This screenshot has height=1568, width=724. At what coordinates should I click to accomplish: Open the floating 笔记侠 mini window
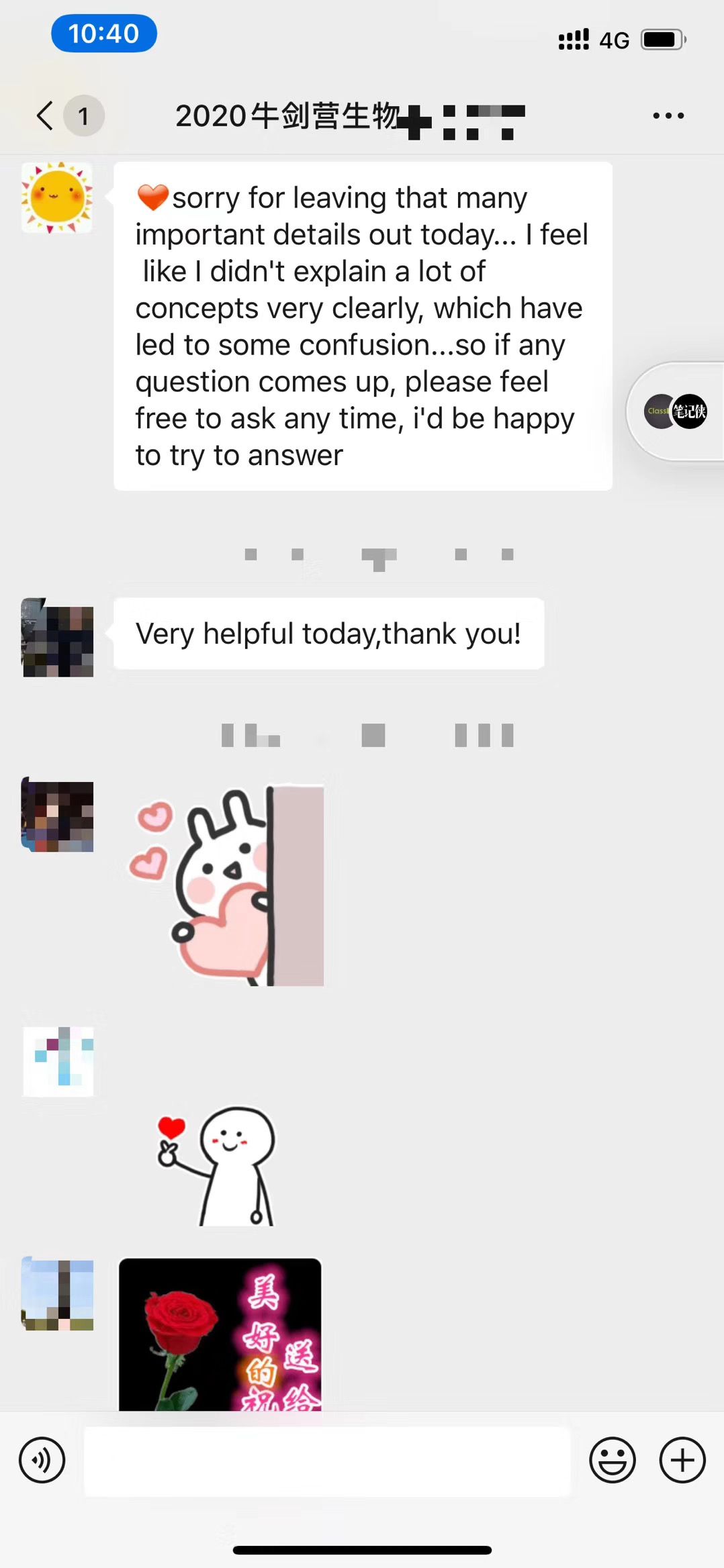[x=676, y=411]
